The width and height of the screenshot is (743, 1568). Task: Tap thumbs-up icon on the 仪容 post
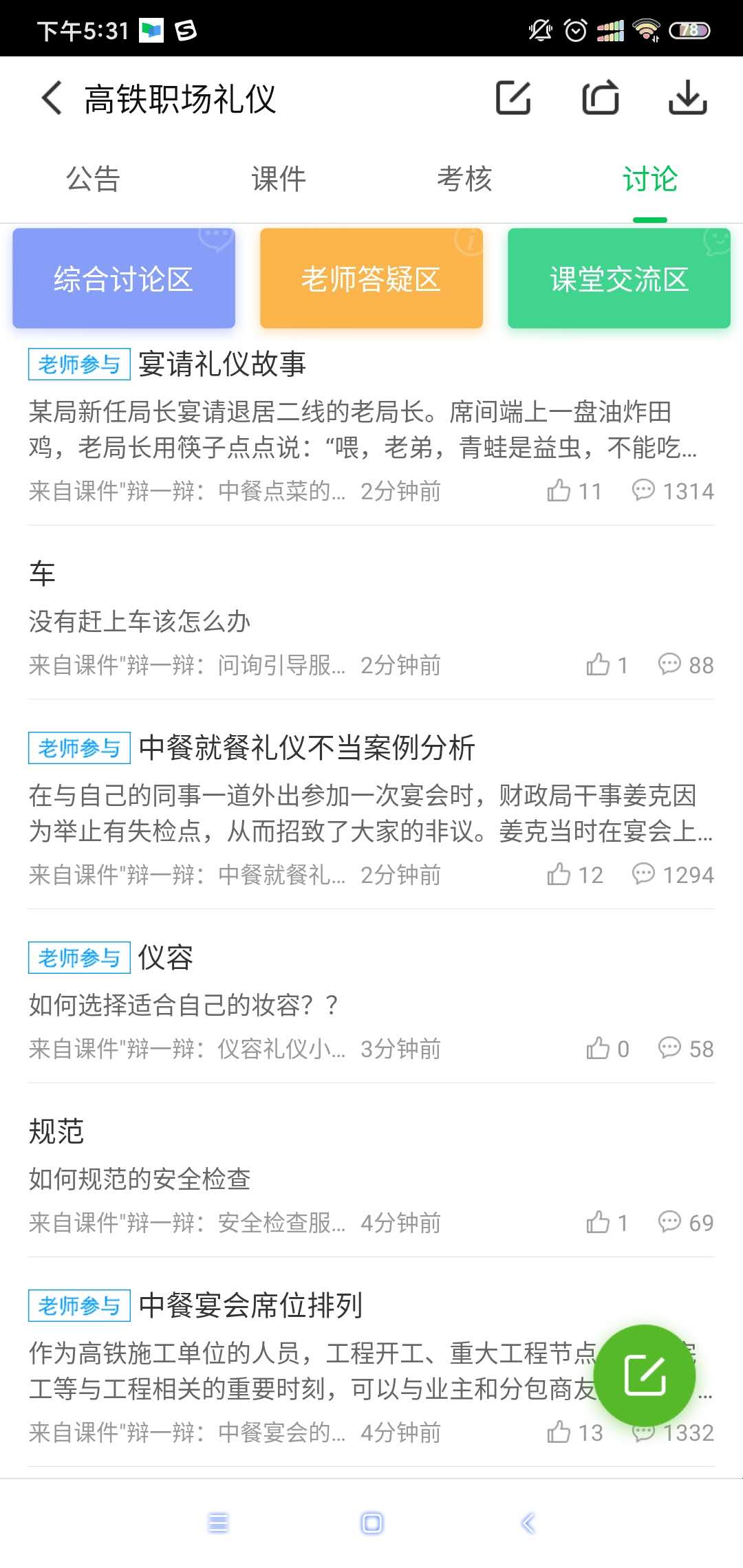598,1048
